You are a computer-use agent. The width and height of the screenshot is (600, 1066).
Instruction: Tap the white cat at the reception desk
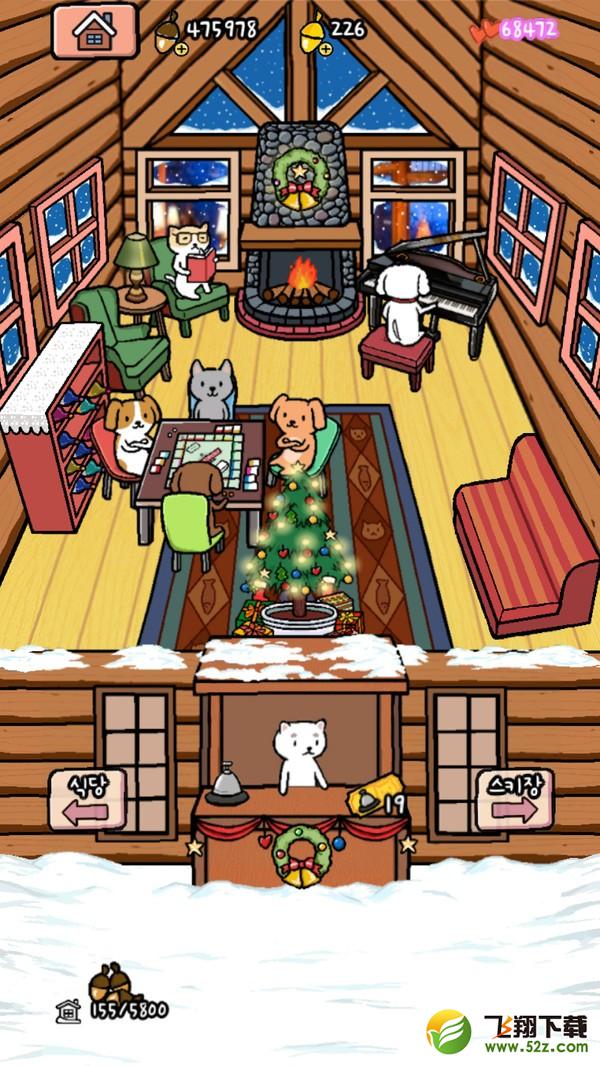[x=301, y=756]
